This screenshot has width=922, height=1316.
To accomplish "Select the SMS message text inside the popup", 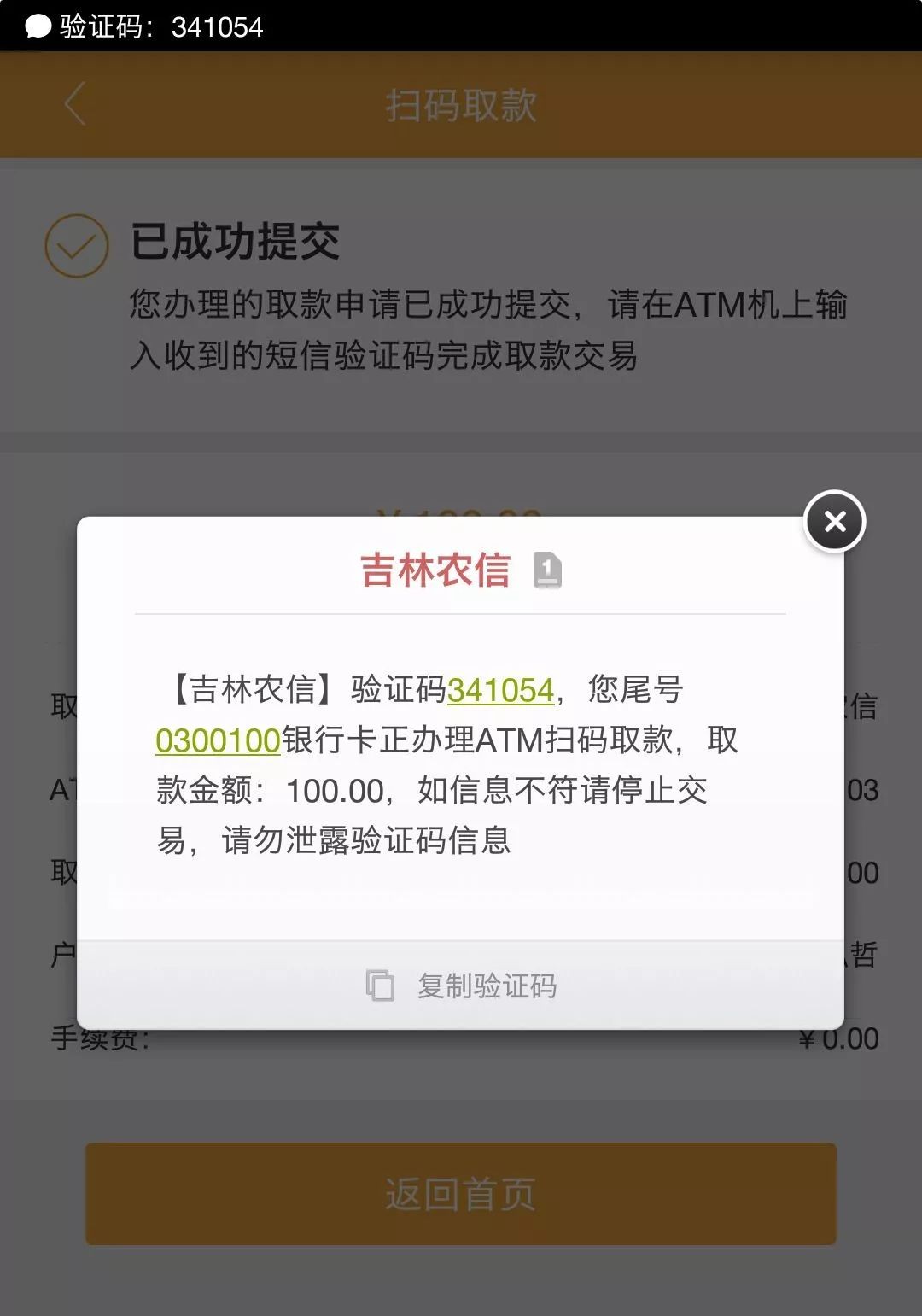I will coord(461,764).
